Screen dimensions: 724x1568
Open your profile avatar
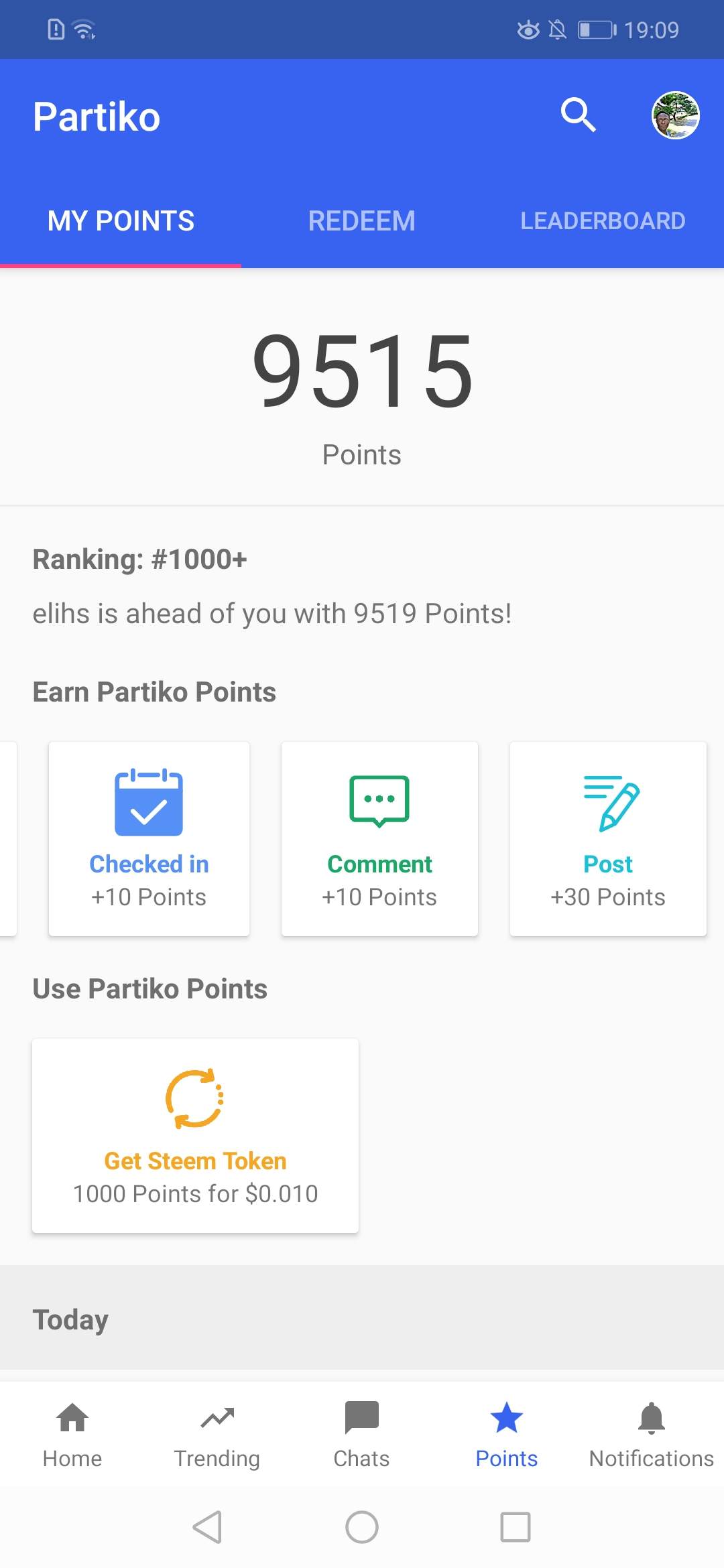(675, 115)
